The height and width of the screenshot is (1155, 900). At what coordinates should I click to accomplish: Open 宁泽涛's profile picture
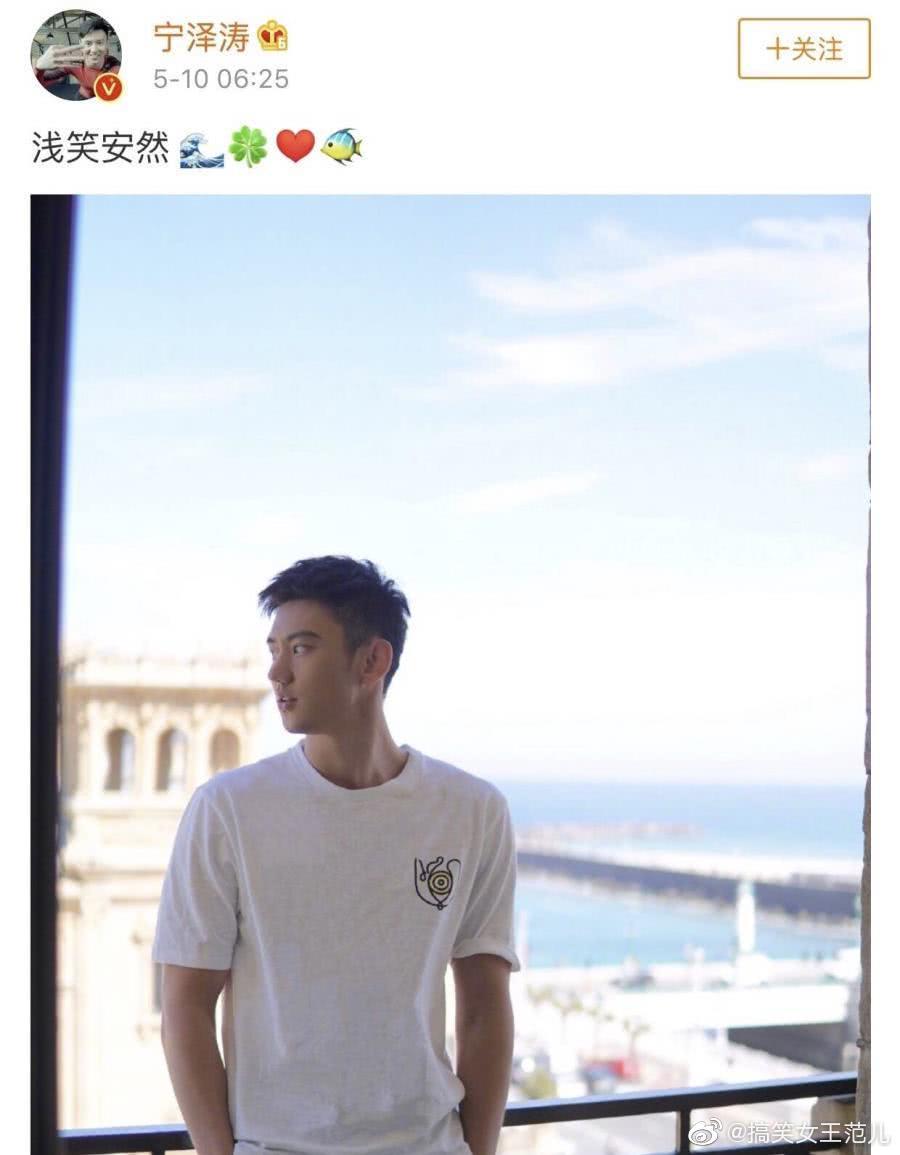click(x=75, y=55)
